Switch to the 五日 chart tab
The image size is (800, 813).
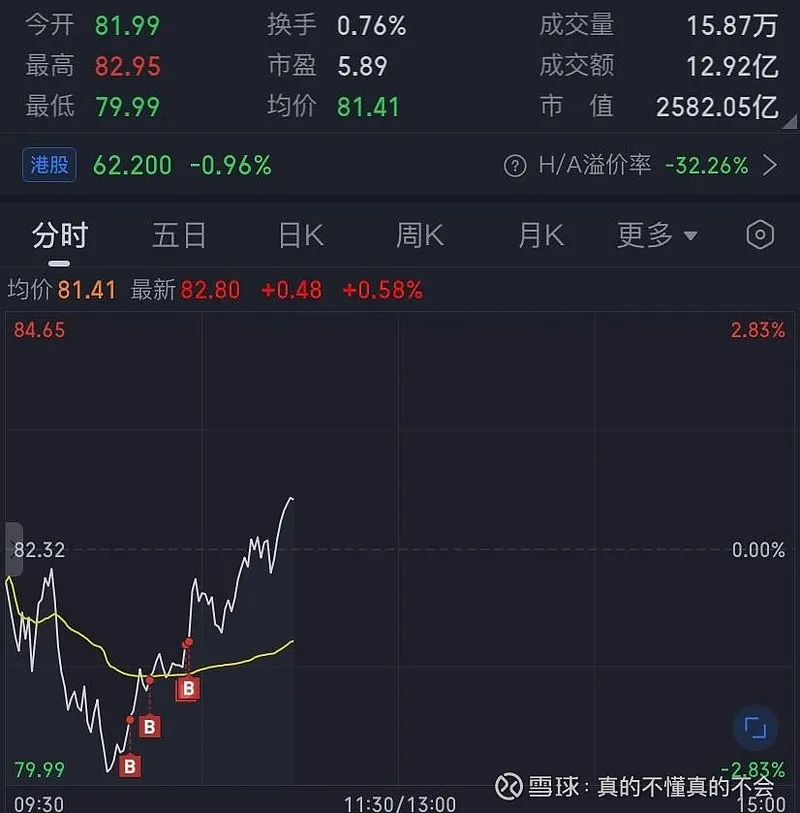click(x=179, y=236)
